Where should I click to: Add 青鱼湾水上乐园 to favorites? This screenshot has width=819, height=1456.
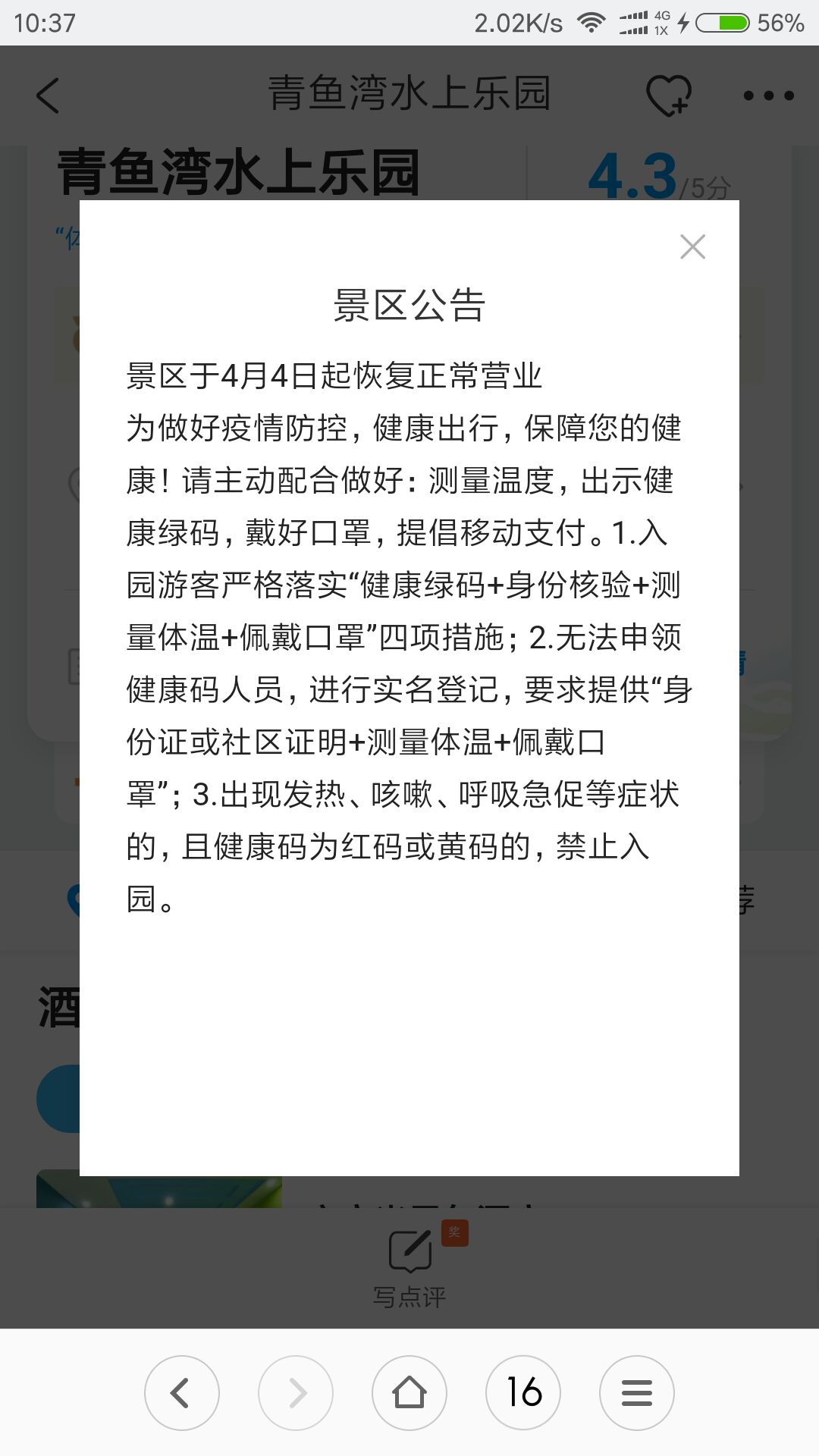668,96
